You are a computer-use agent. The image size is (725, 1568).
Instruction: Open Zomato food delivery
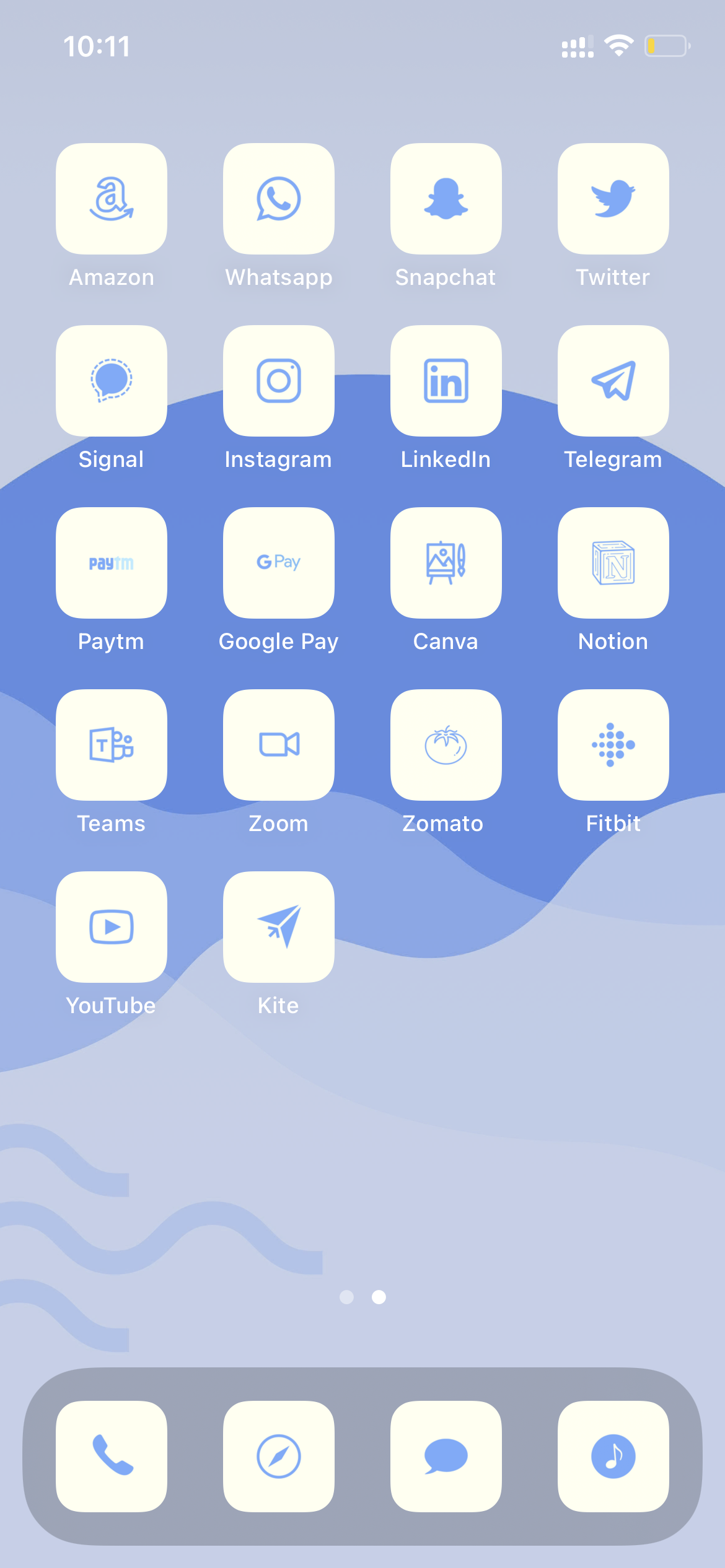446,744
